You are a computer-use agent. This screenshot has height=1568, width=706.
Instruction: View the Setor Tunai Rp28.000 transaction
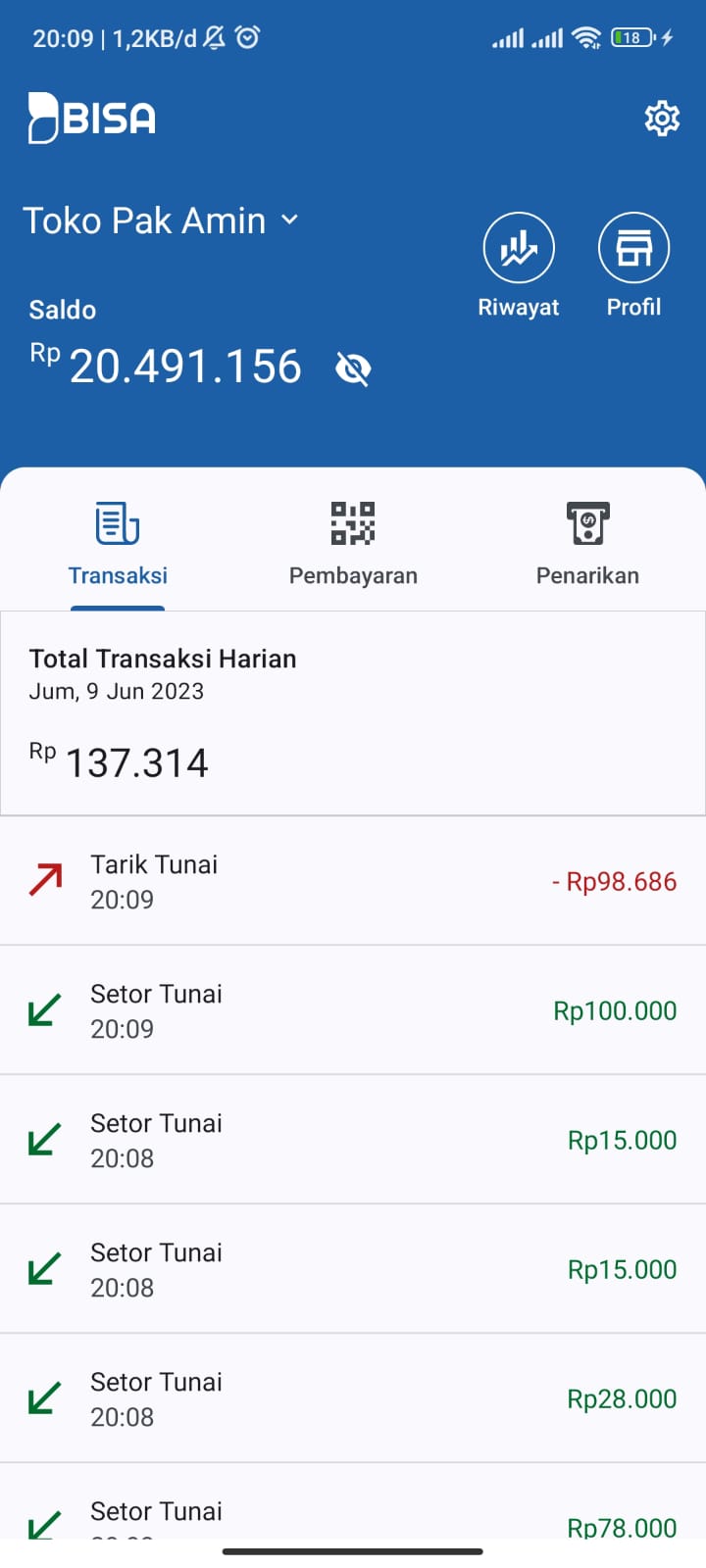[353, 1398]
